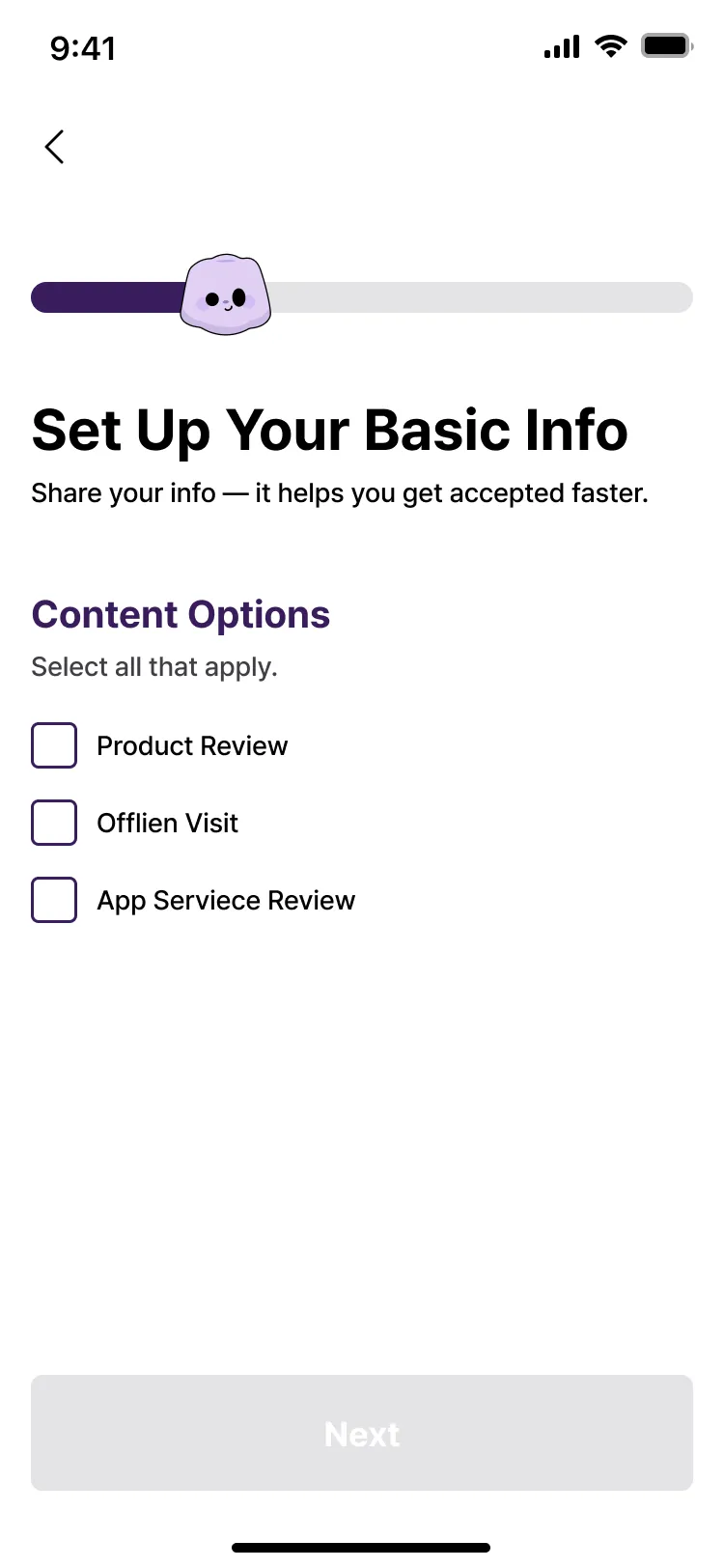The height and width of the screenshot is (1568, 724).
Task: Check the Product Review box
Action: point(54,745)
